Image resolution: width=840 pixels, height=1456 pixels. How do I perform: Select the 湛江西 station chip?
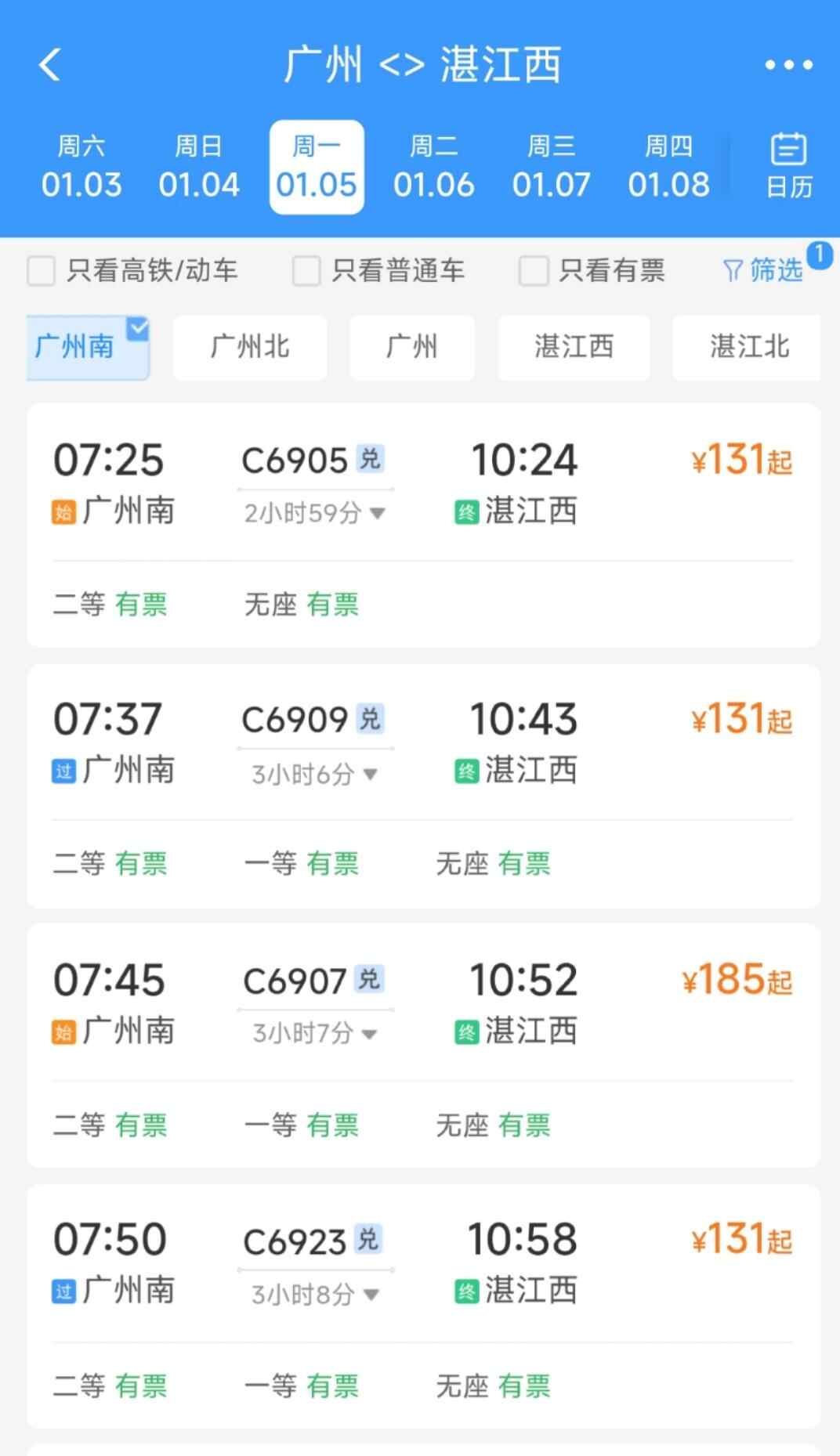(x=574, y=347)
